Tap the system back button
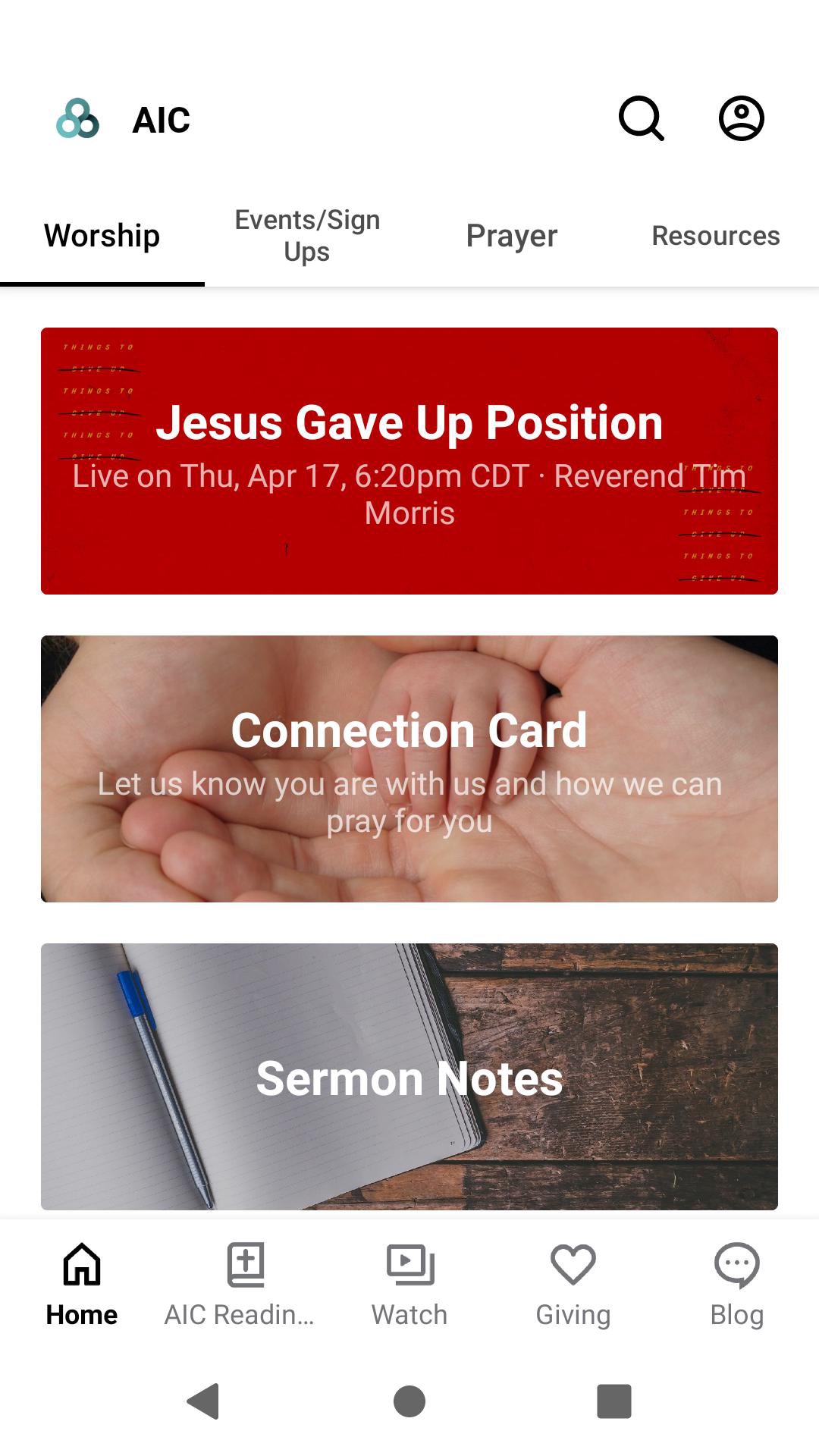Viewport: 819px width, 1456px height. [203, 1401]
